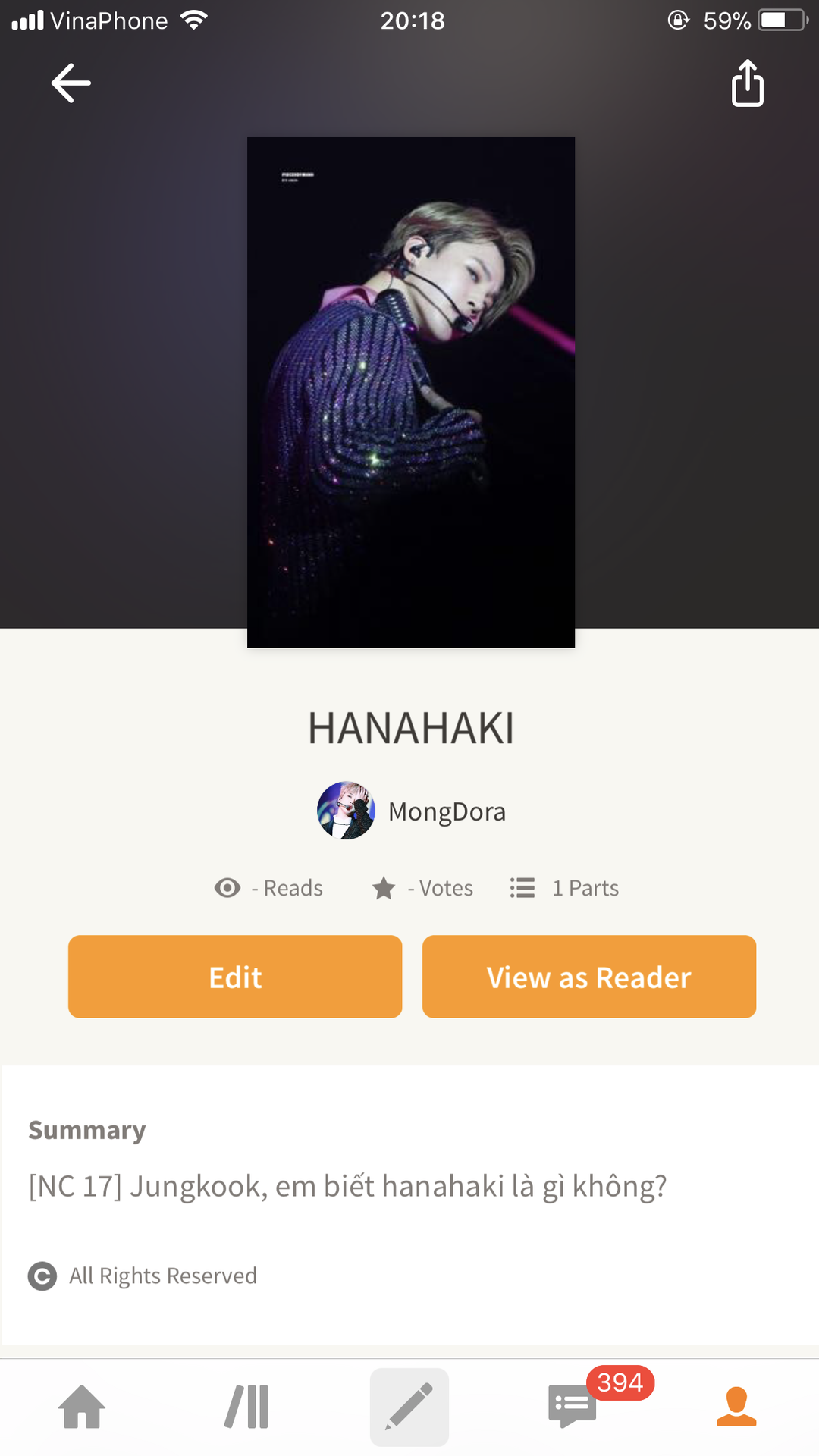The width and height of the screenshot is (819, 1456).
Task: Go back using the arrow
Action: coord(71,83)
